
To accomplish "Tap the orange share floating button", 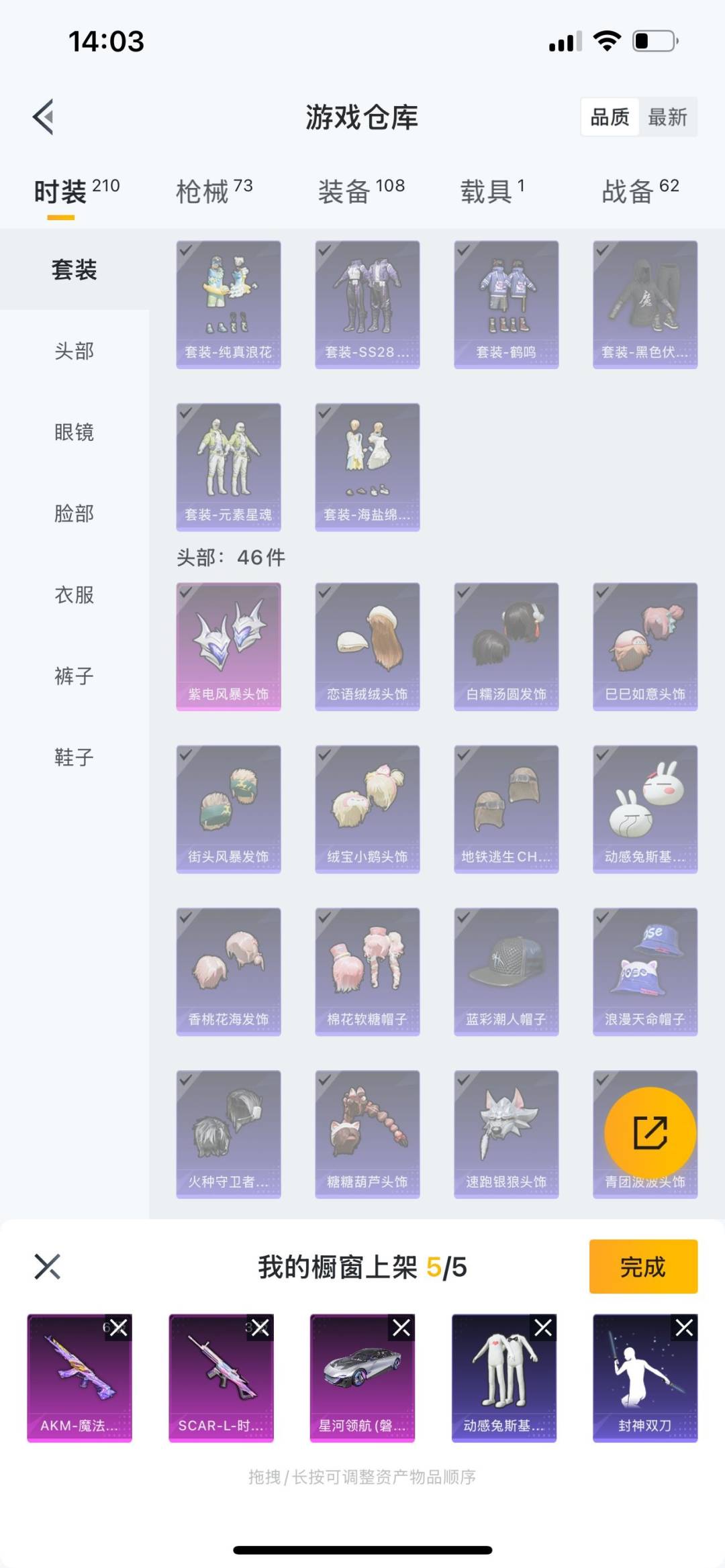I will (x=650, y=1133).
